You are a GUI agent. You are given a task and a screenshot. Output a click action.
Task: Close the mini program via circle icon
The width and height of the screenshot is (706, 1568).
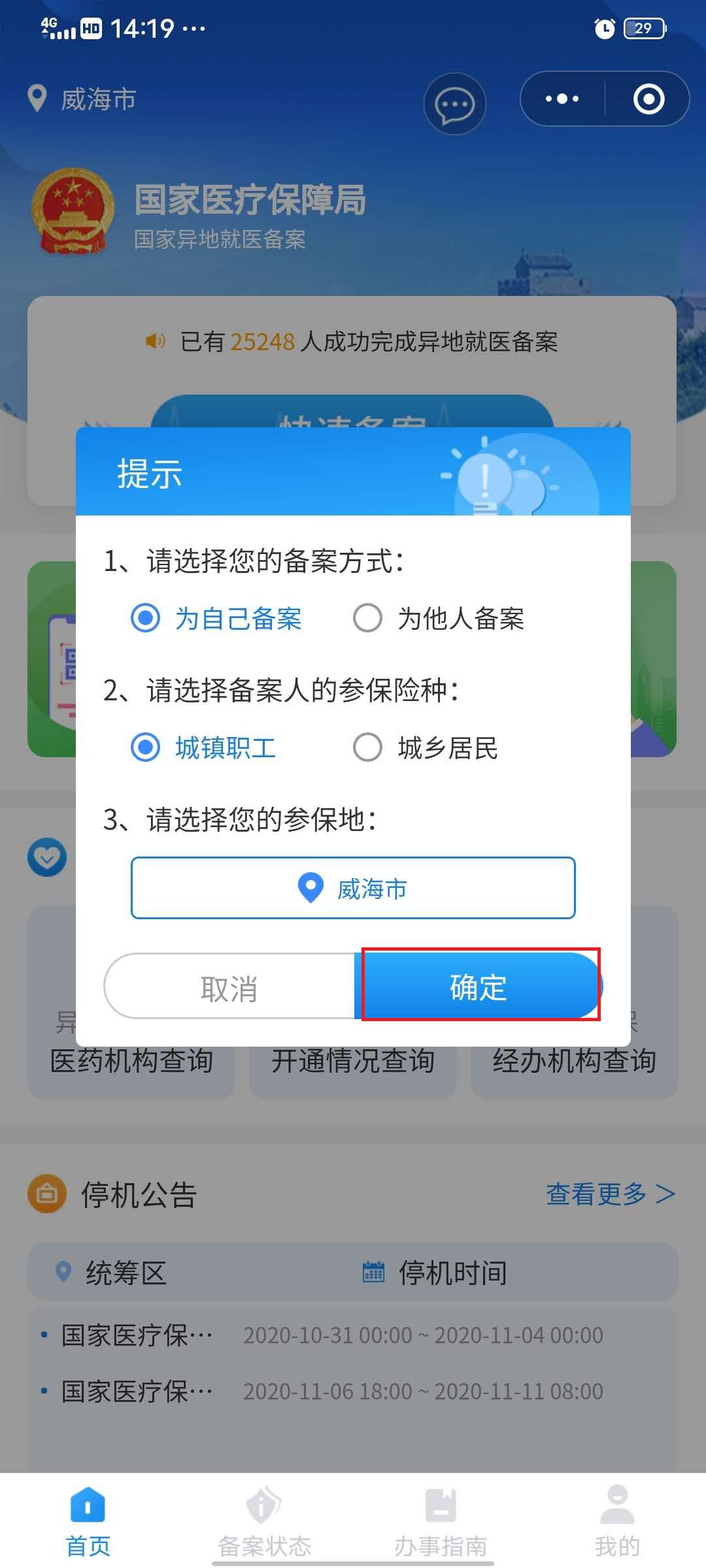pos(648,99)
